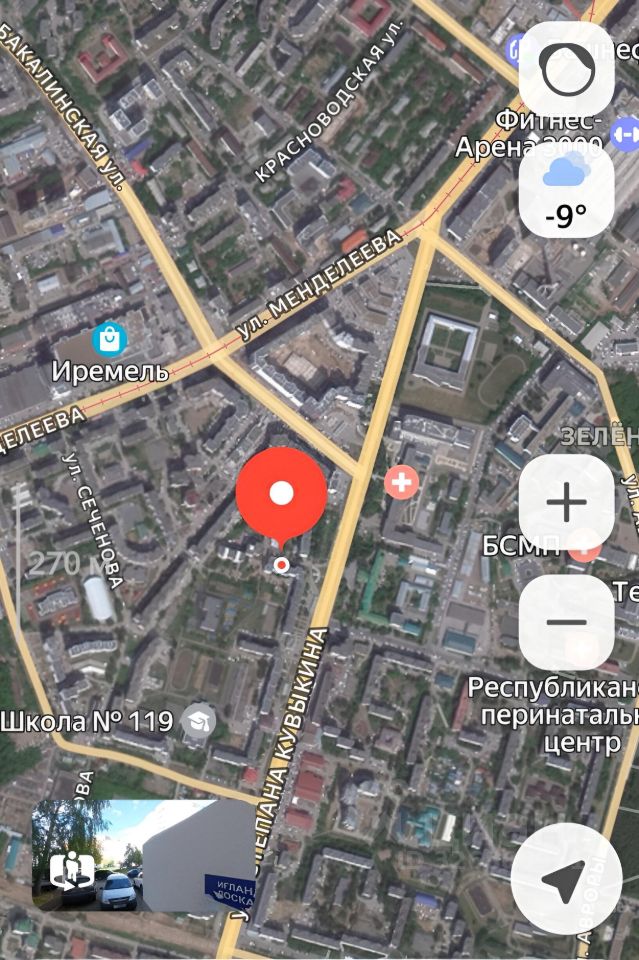Zoom out with the minus button
Viewport: 639px width, 960px height.
pyautogui.click(x=566, y=622)
